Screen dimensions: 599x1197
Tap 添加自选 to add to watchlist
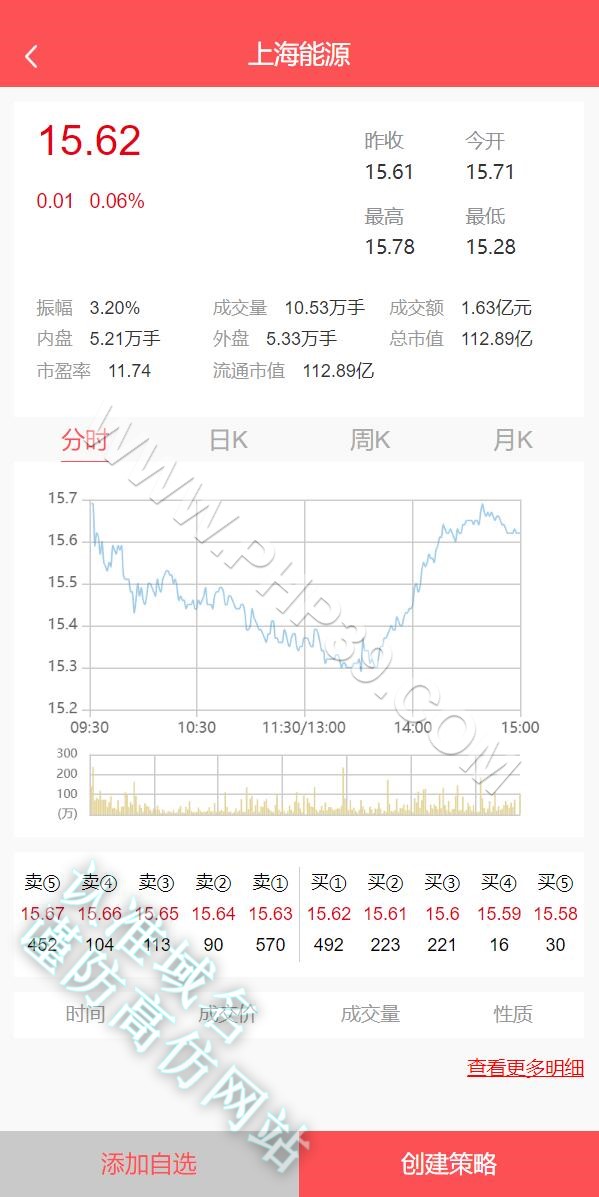[150, 1163]
